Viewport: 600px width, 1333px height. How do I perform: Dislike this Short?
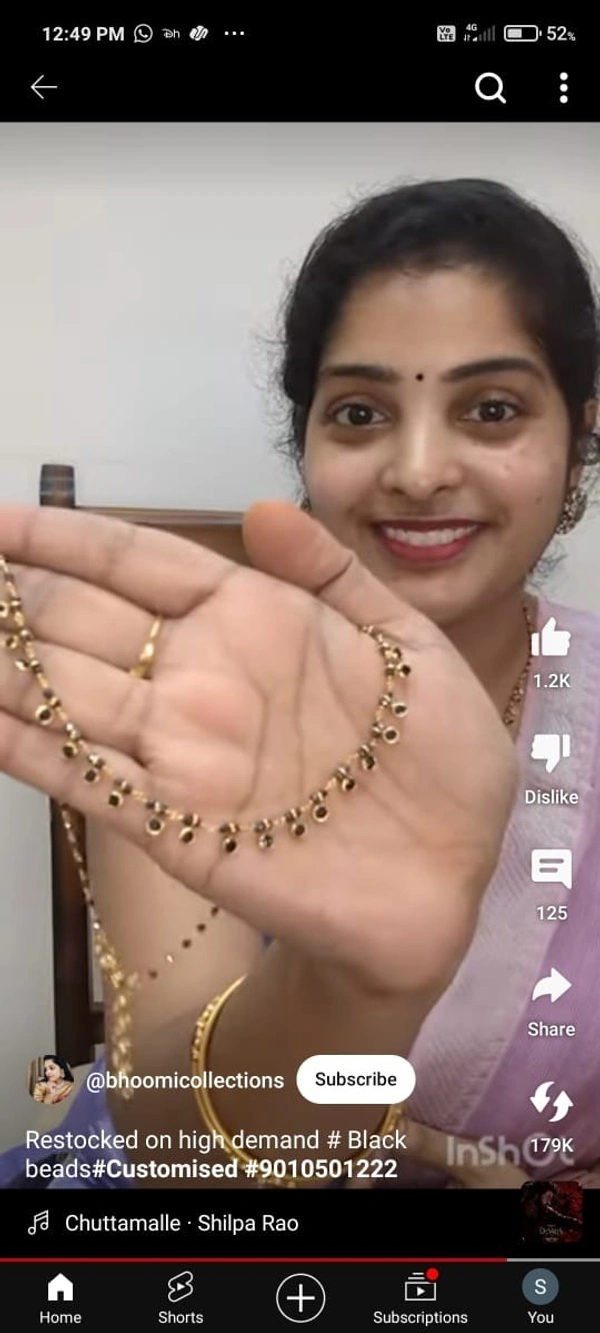(x=551, y=756)
